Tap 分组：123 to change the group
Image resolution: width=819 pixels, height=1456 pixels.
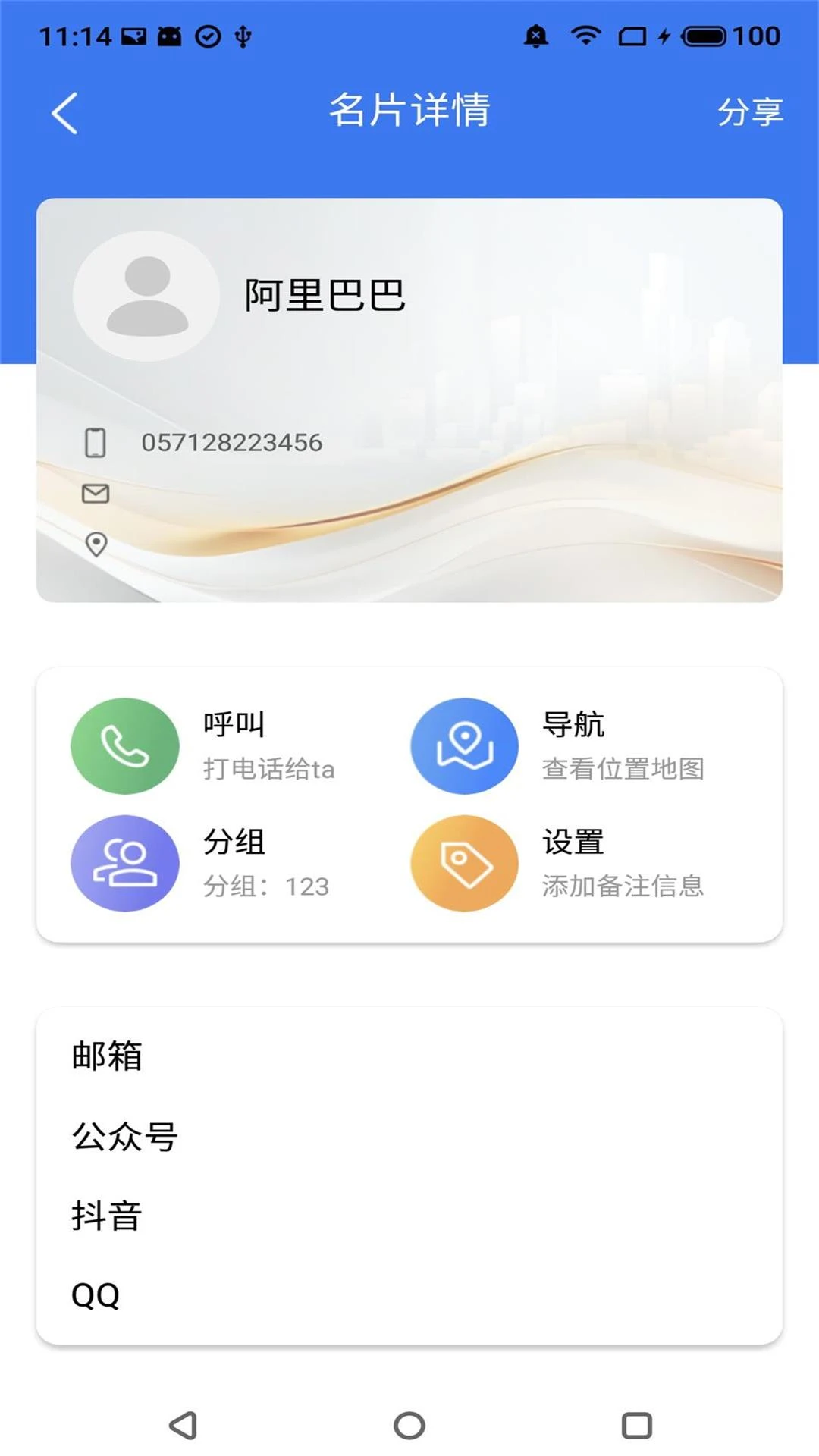(x=267, y=885)
